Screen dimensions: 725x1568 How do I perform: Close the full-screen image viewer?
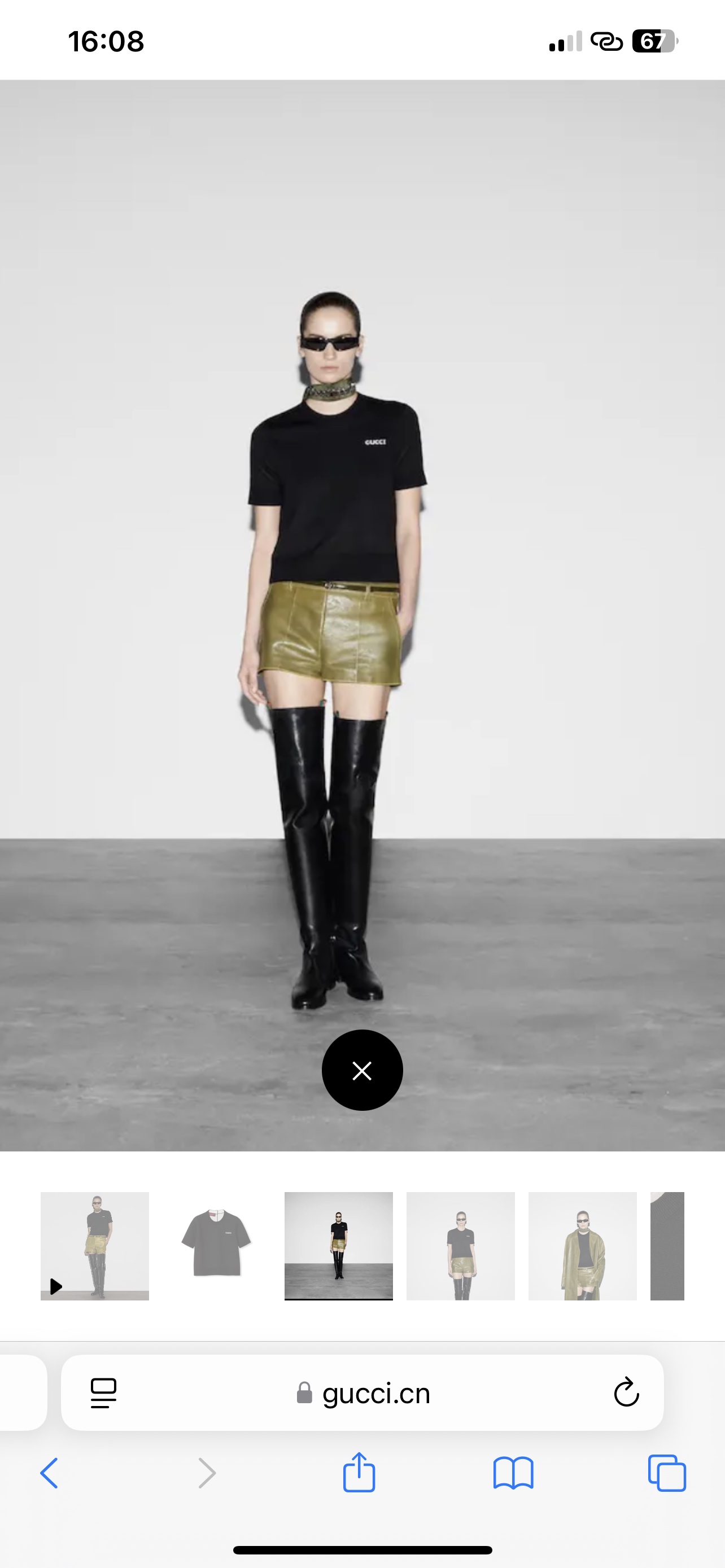[362, 1070]
